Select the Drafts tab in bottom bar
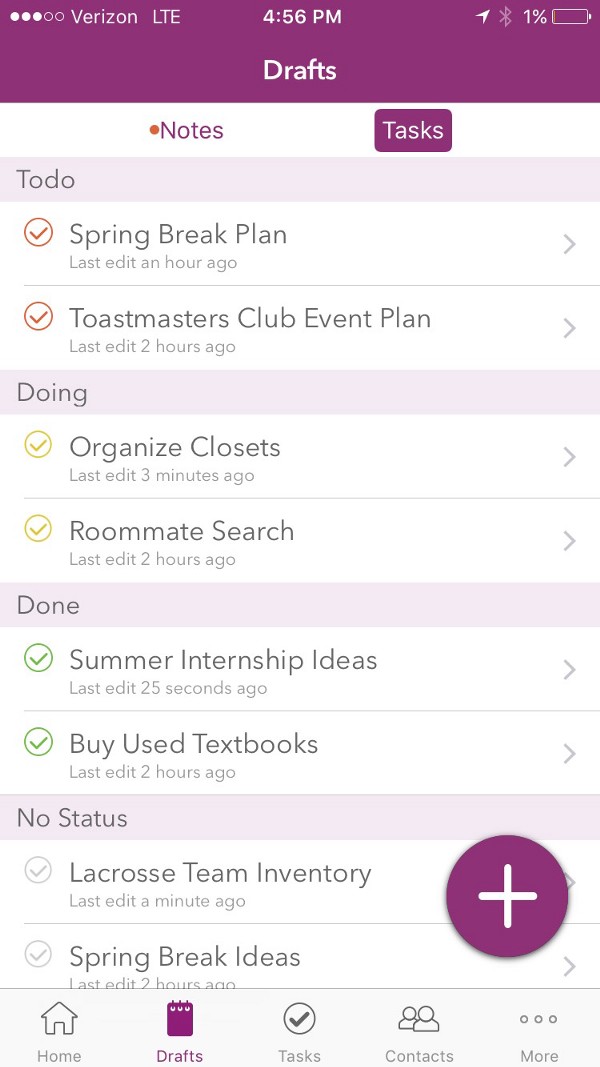The height and width of the screenshot is (1067, 600). pyautogui.click(x=180, y=1030)
